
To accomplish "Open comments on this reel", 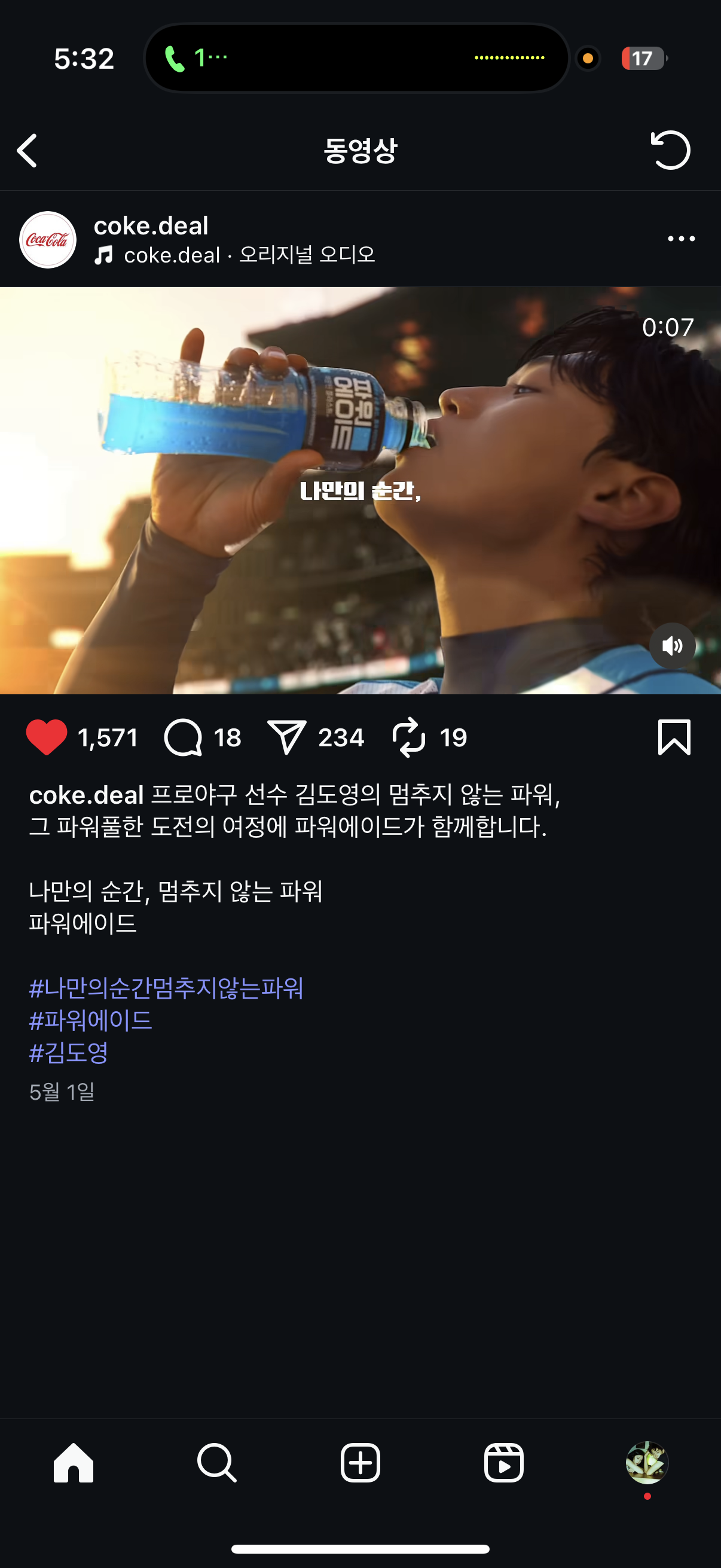I will (182, 737).
